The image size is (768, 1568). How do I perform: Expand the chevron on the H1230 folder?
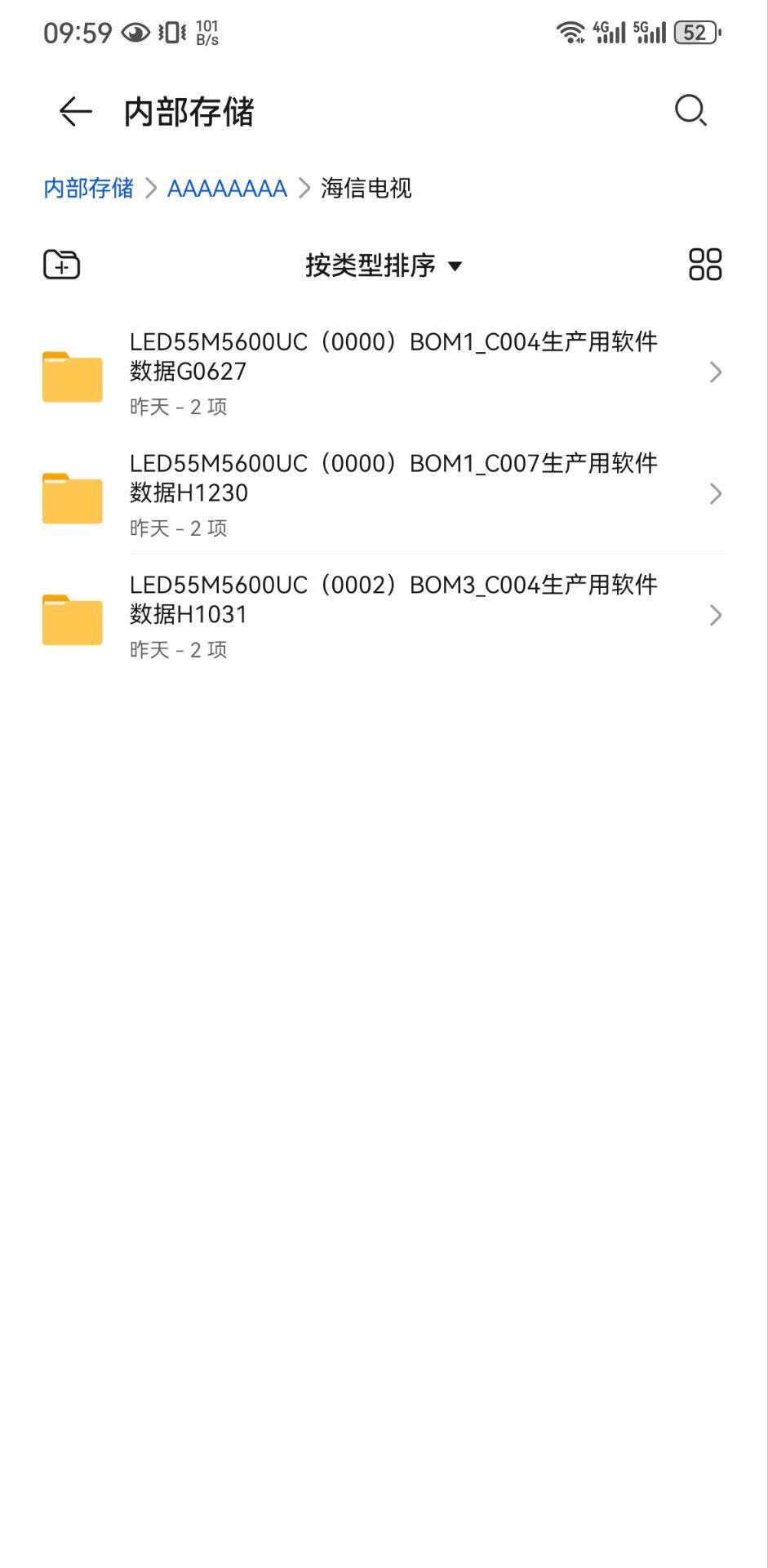(x=716, y=494)
